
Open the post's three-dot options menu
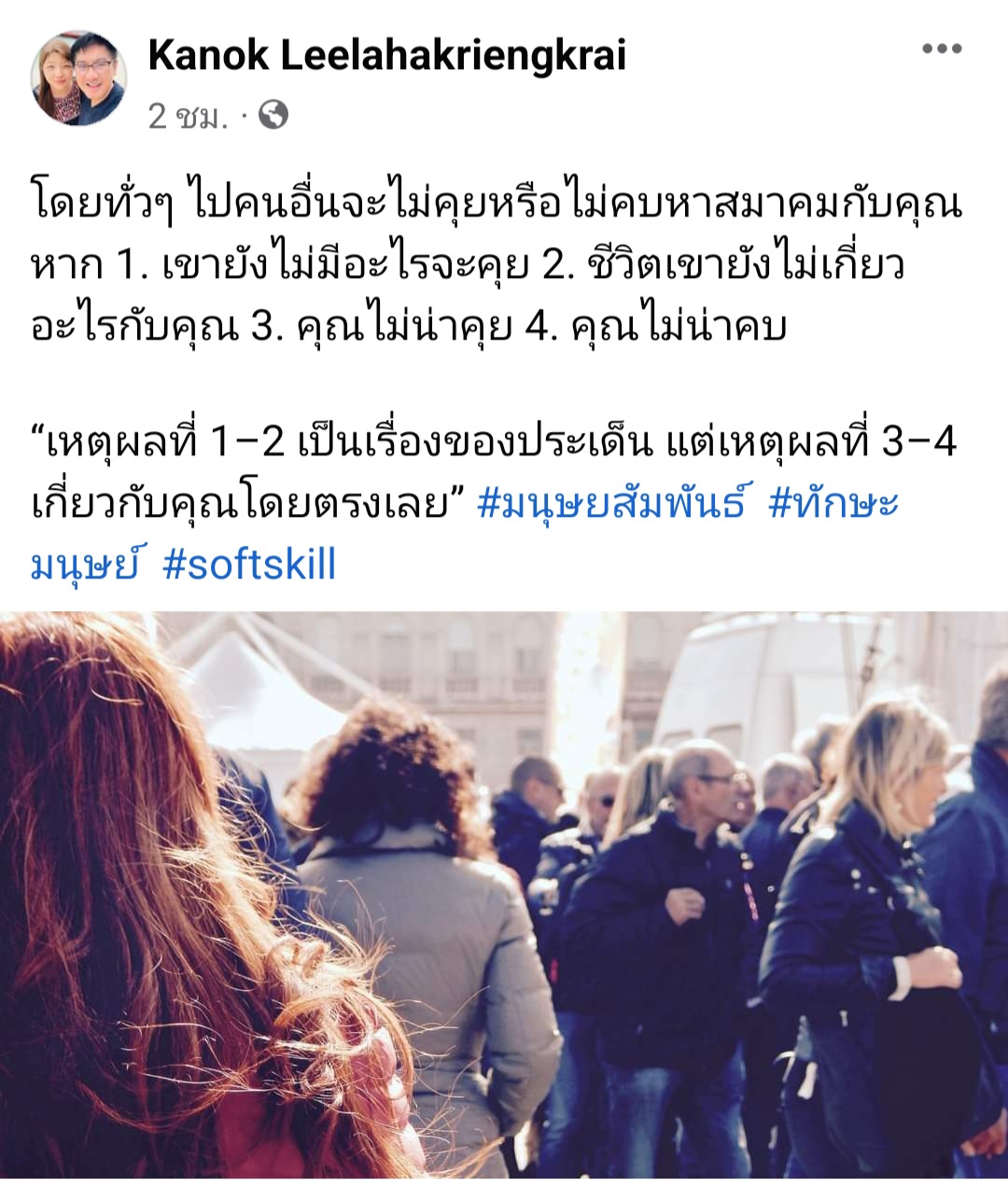point(941,49)
